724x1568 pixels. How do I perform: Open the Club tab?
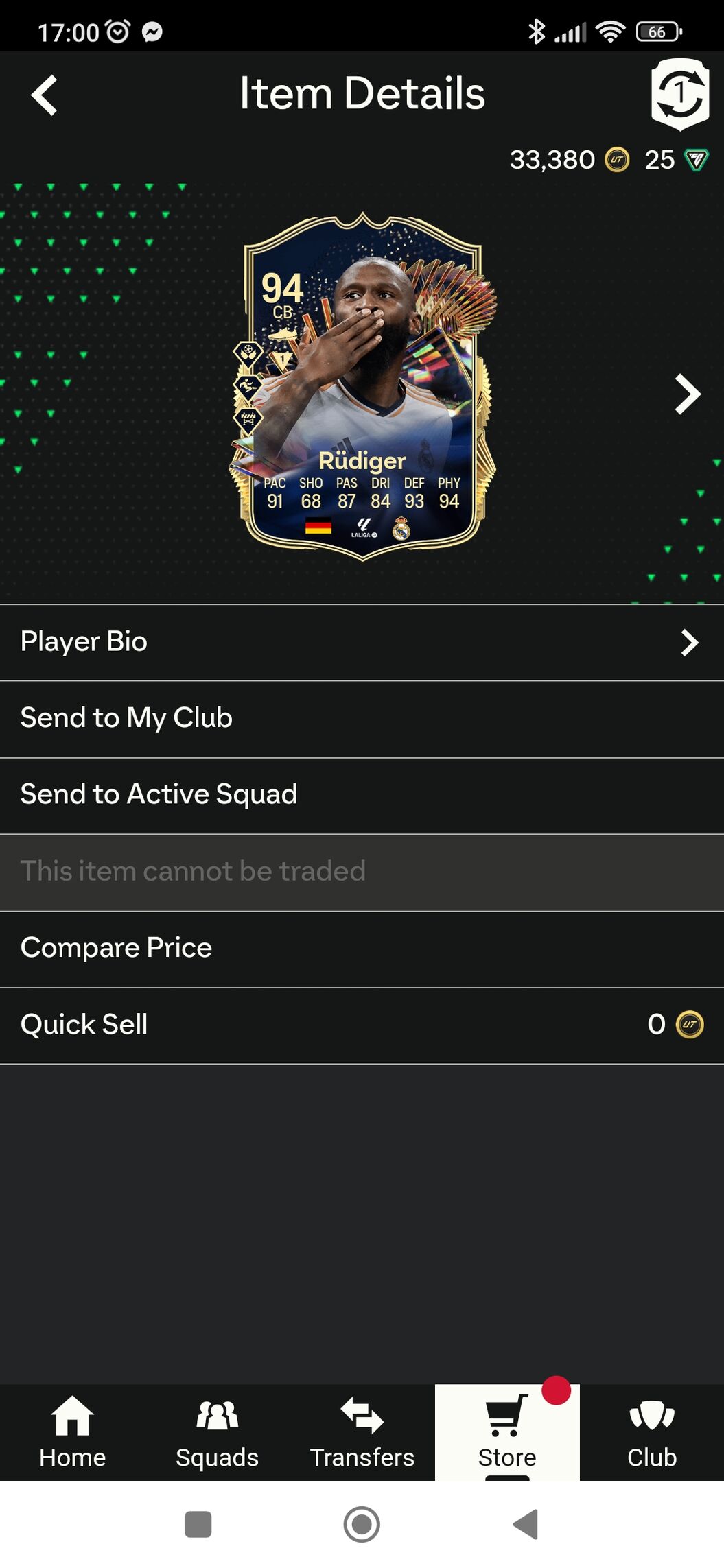click(x=652, y=1432)
